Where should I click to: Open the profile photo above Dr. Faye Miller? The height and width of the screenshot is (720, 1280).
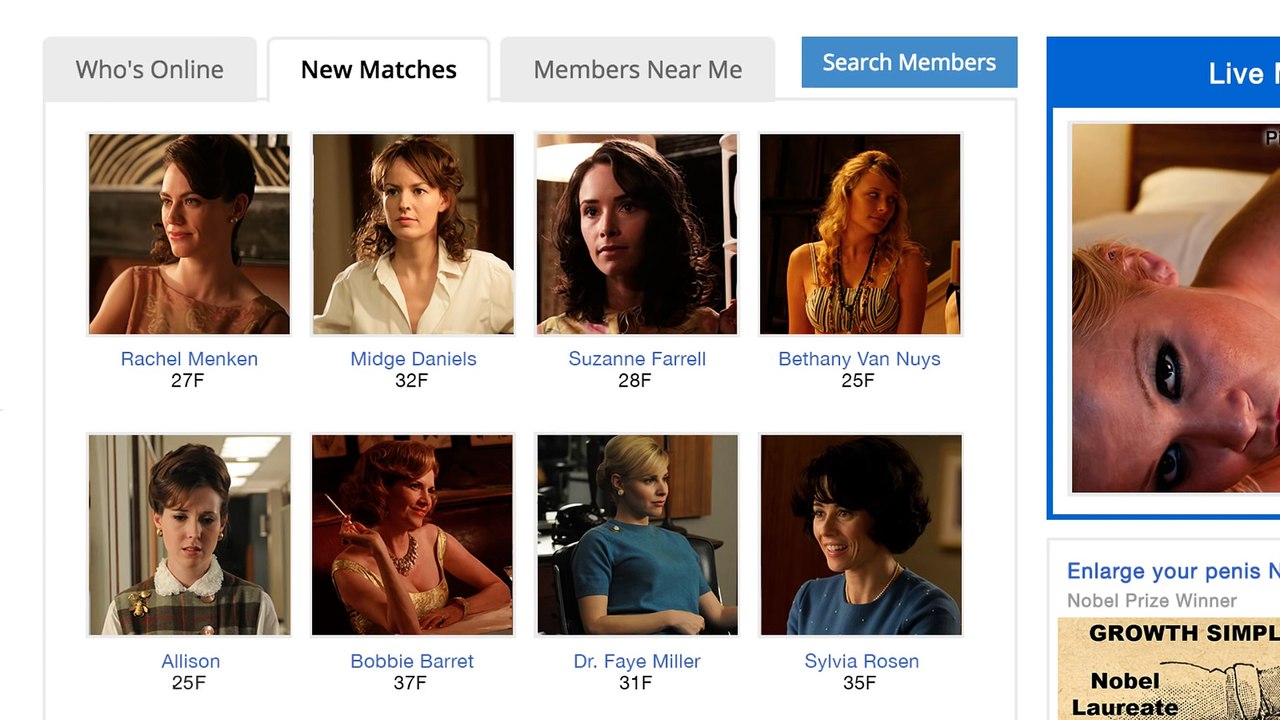(x=637, y=535)
